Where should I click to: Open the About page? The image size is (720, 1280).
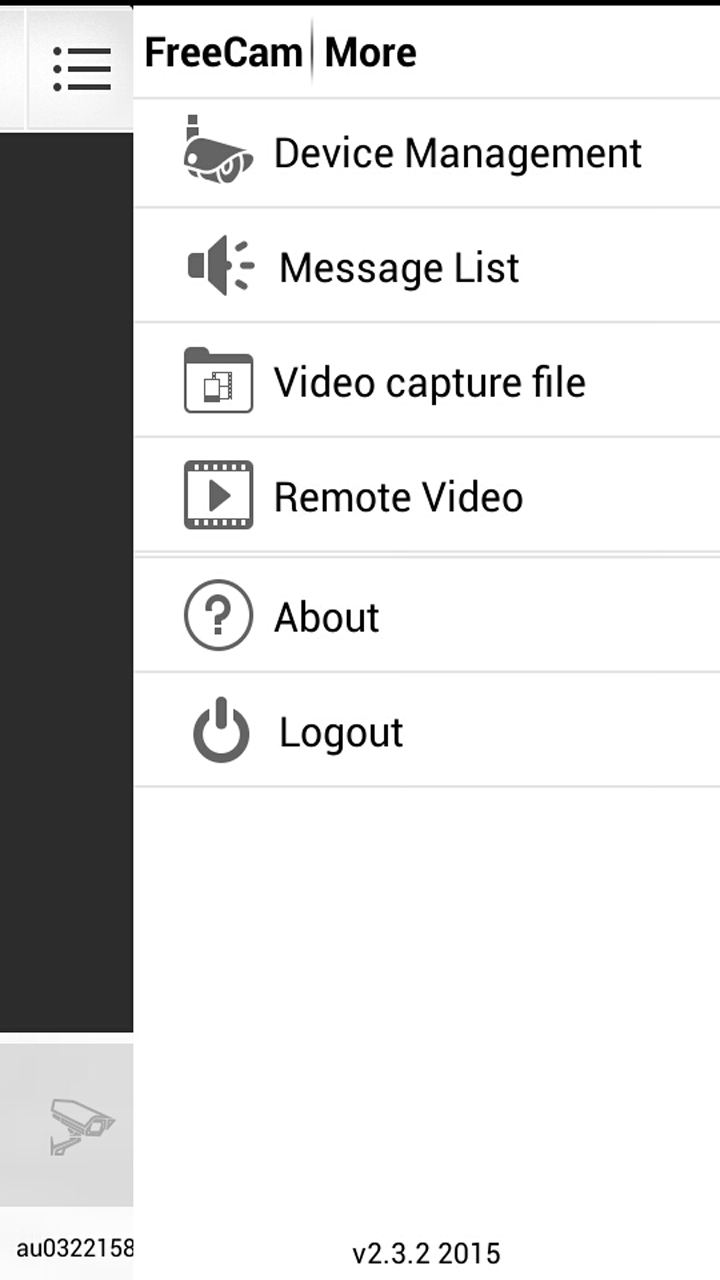click(426, 617)
